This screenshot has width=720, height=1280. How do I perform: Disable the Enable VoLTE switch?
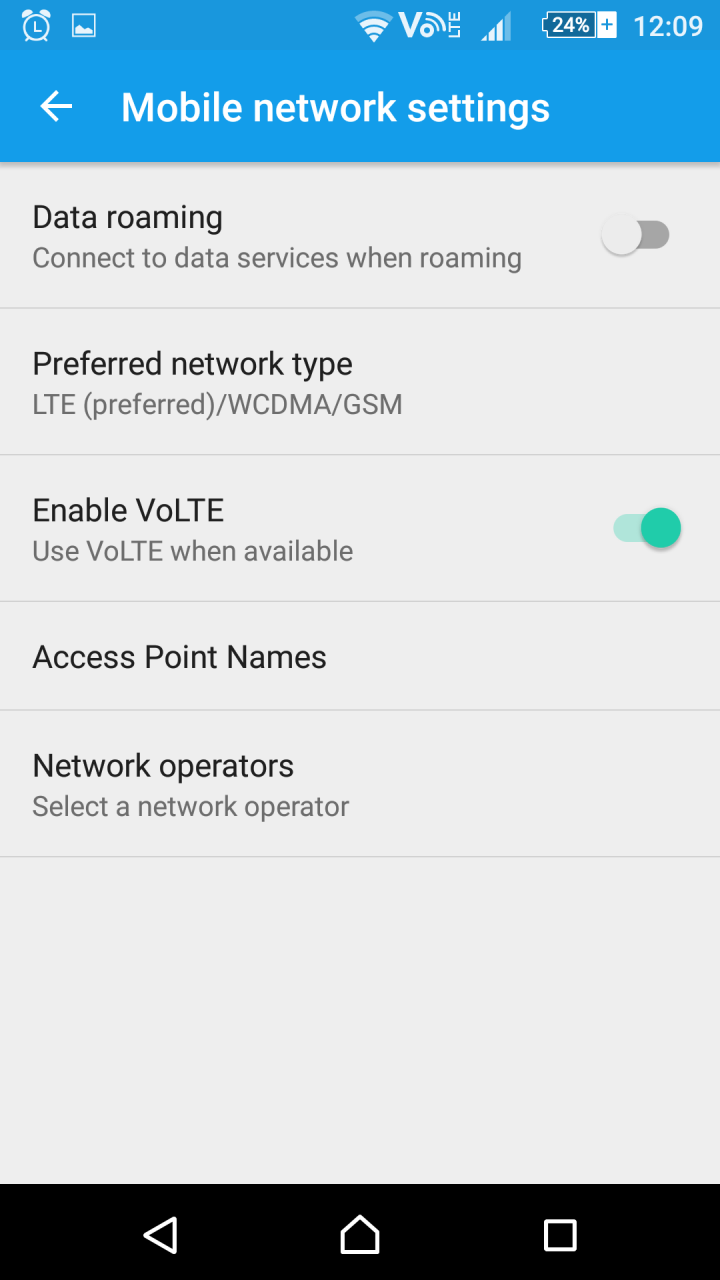click(x=647, y=528)
